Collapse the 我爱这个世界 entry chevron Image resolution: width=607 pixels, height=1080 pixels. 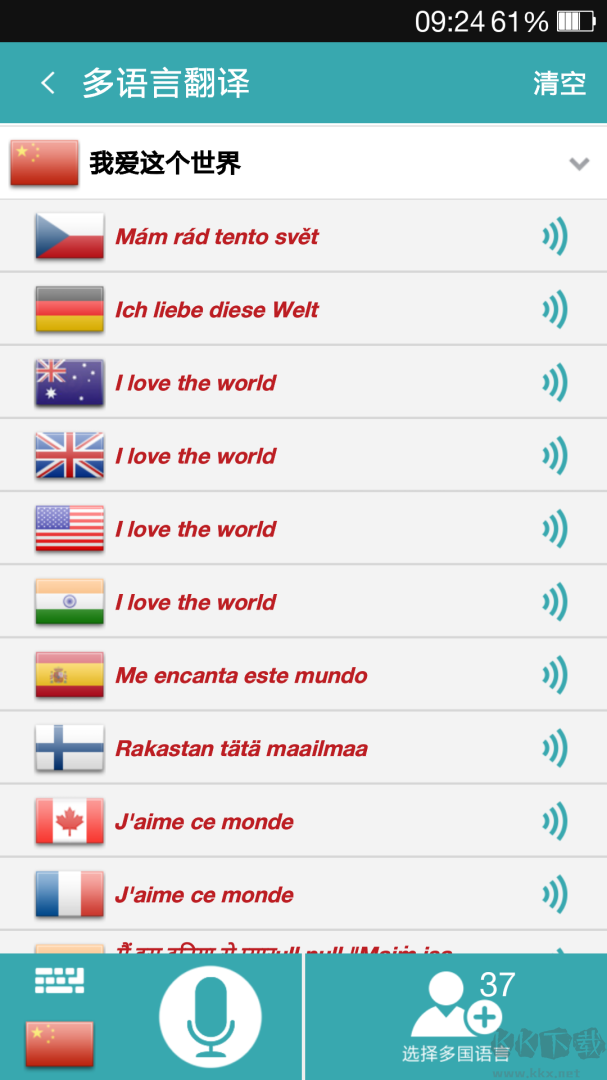tap(579, 163)
